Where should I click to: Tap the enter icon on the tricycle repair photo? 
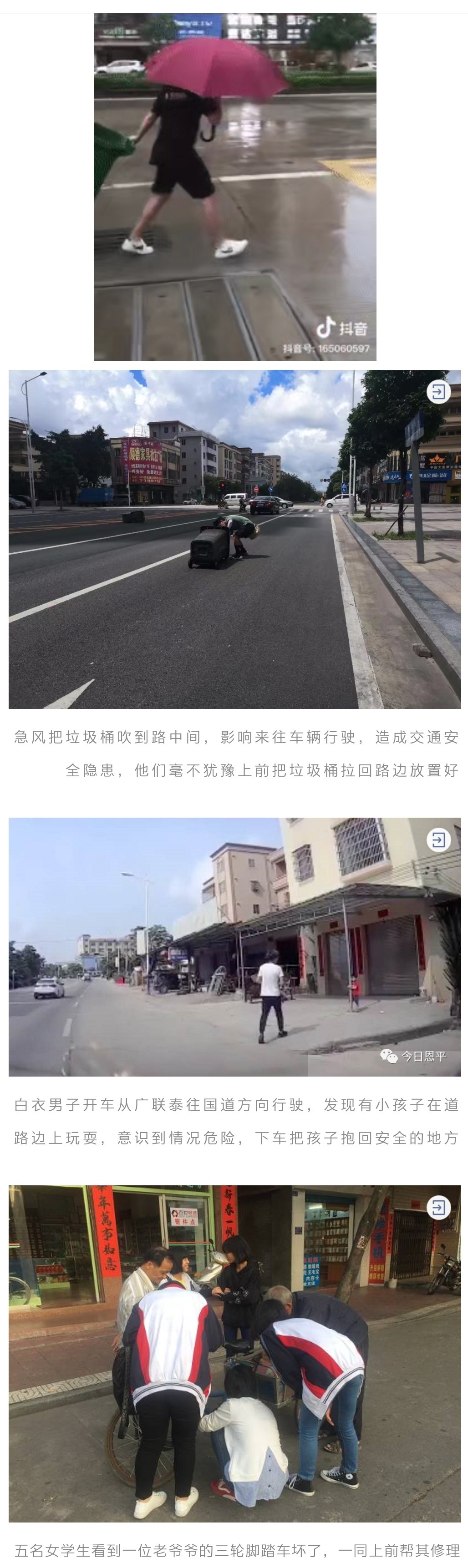coord(438,1208)
